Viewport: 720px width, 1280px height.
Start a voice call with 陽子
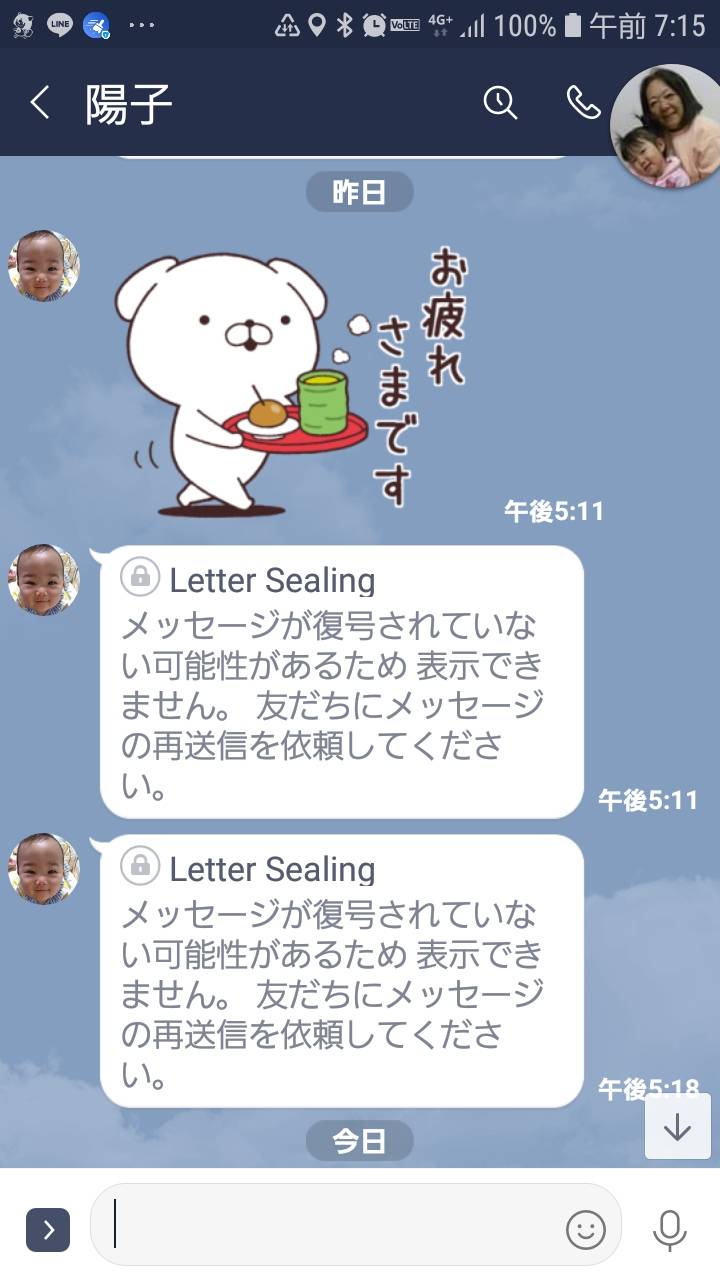[x=583, y=102]
